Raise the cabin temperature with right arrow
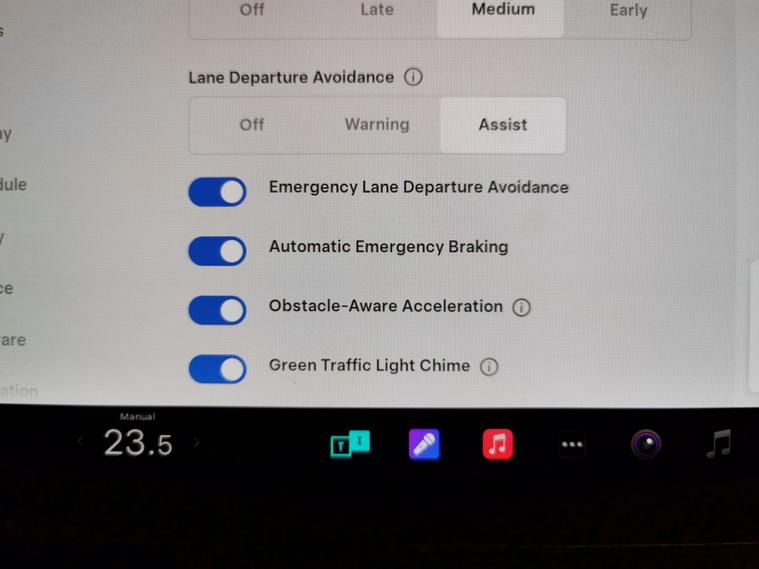The height and width of the screenshot is (569, 759). tap(196, 442)
